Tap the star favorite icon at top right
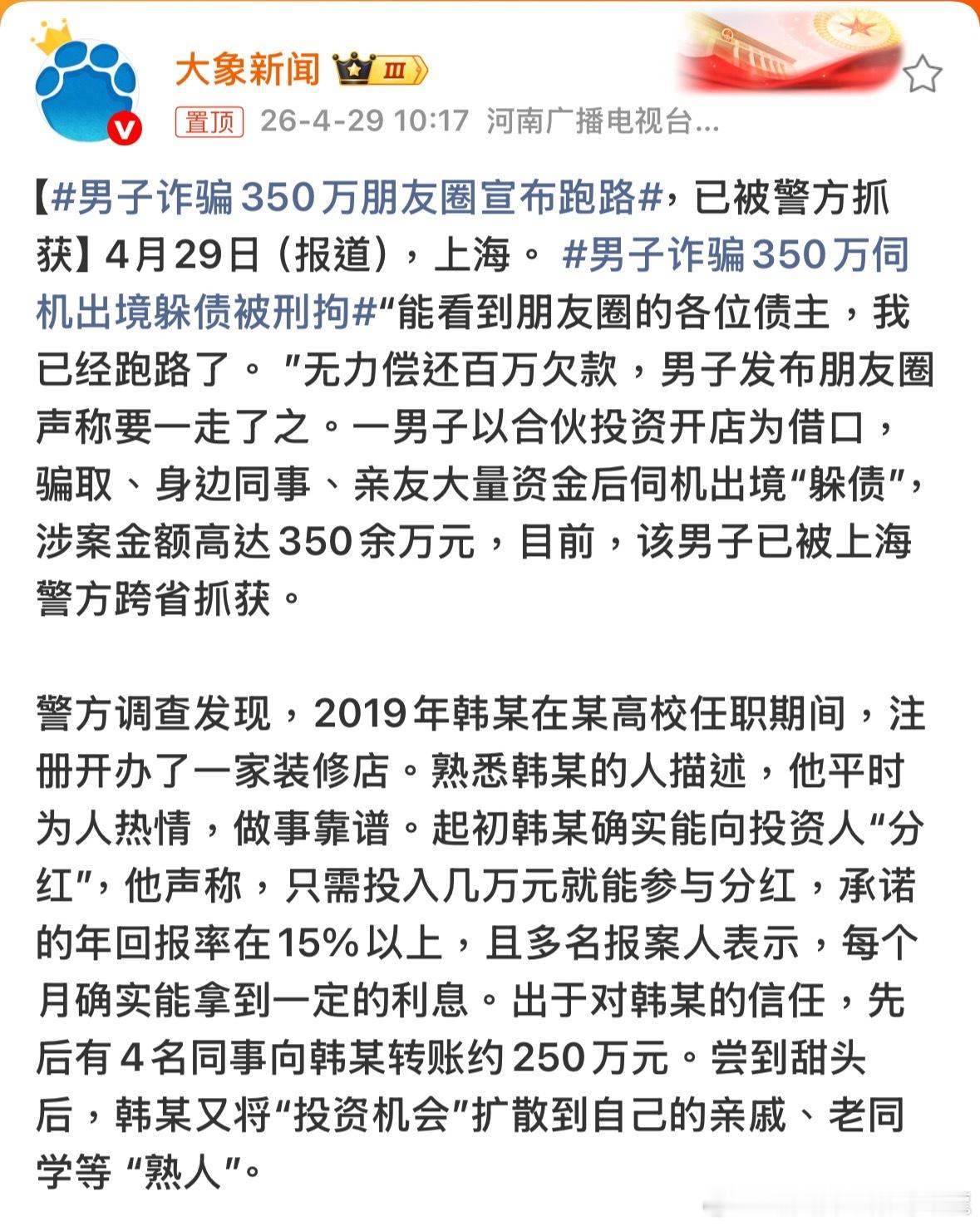The width and height of the screenshot is (980, 1226). [923, 73]
